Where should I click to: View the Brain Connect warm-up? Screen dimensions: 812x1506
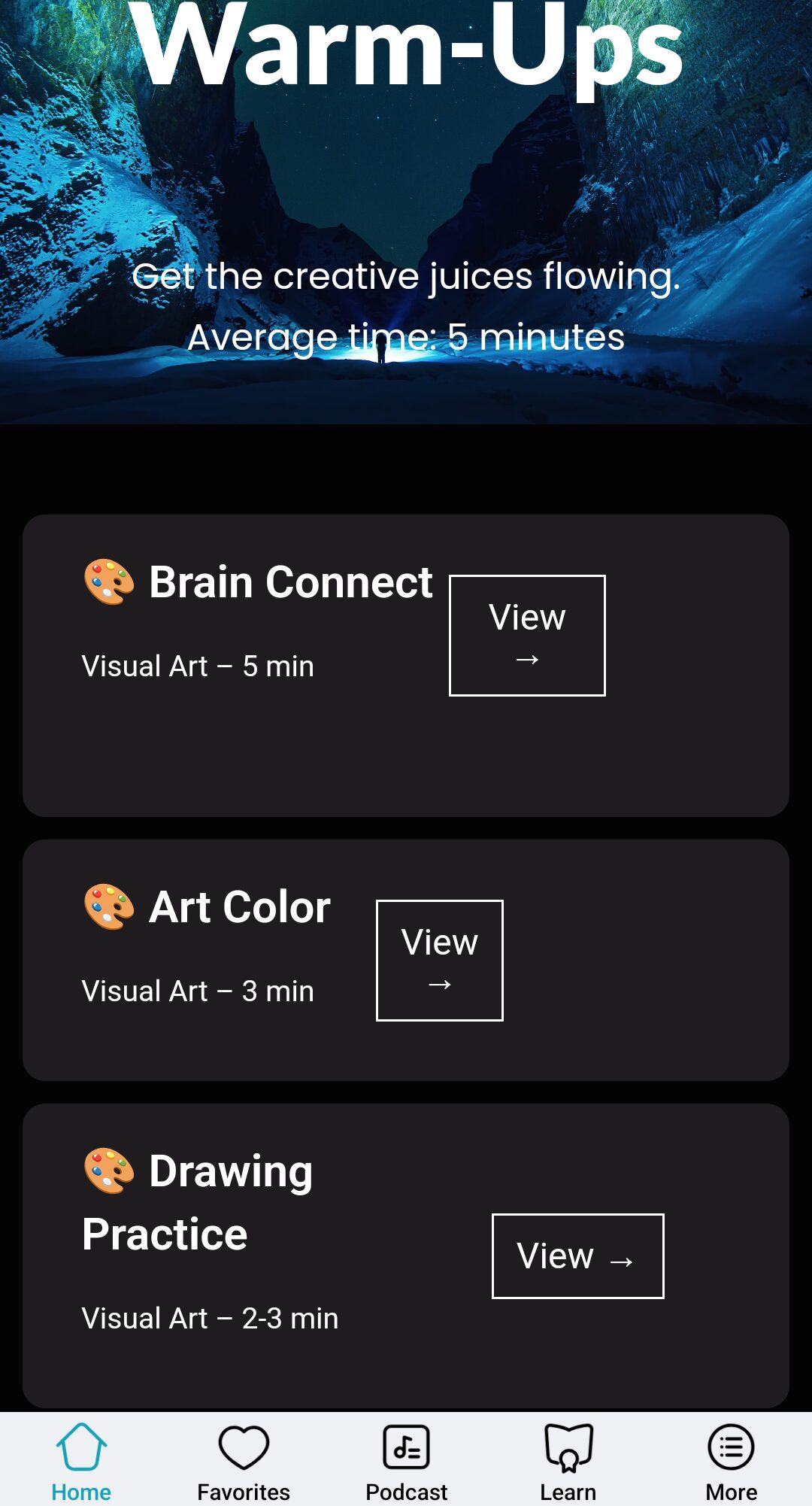526,636
